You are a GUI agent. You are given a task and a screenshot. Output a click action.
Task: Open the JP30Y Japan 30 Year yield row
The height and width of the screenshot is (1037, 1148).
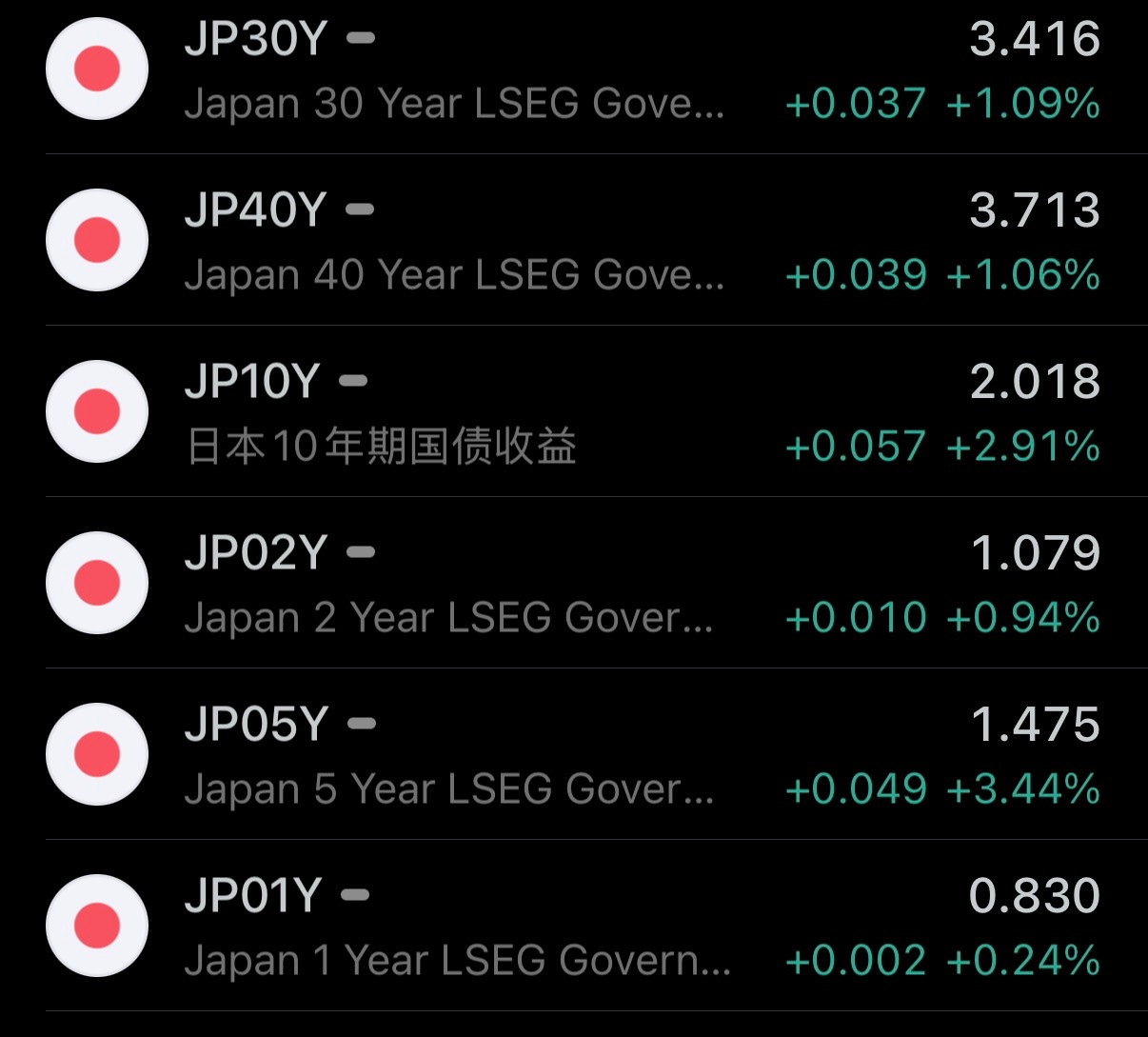coord(574,70)
